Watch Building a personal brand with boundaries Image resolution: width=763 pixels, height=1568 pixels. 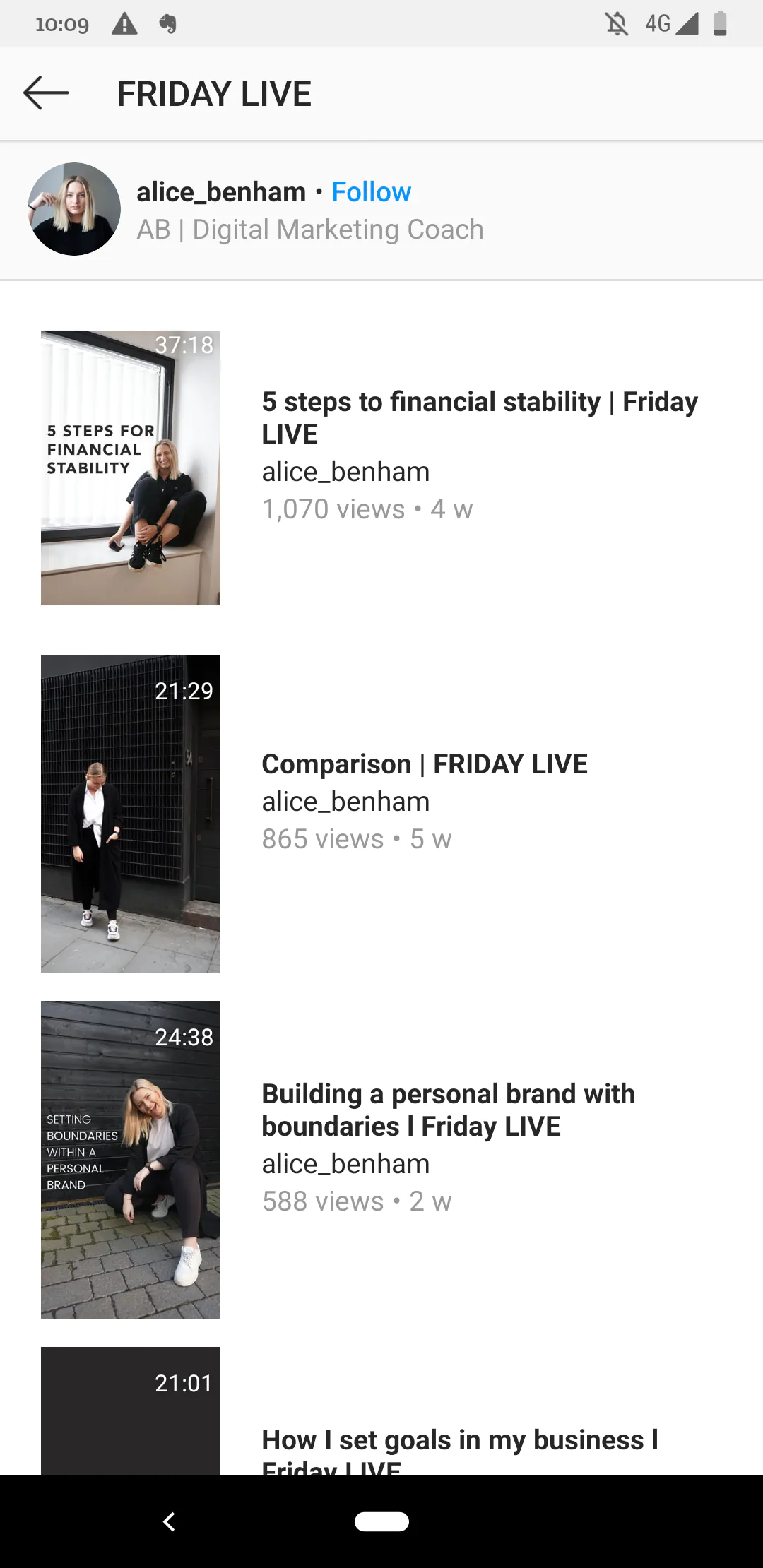point(381,1160)
